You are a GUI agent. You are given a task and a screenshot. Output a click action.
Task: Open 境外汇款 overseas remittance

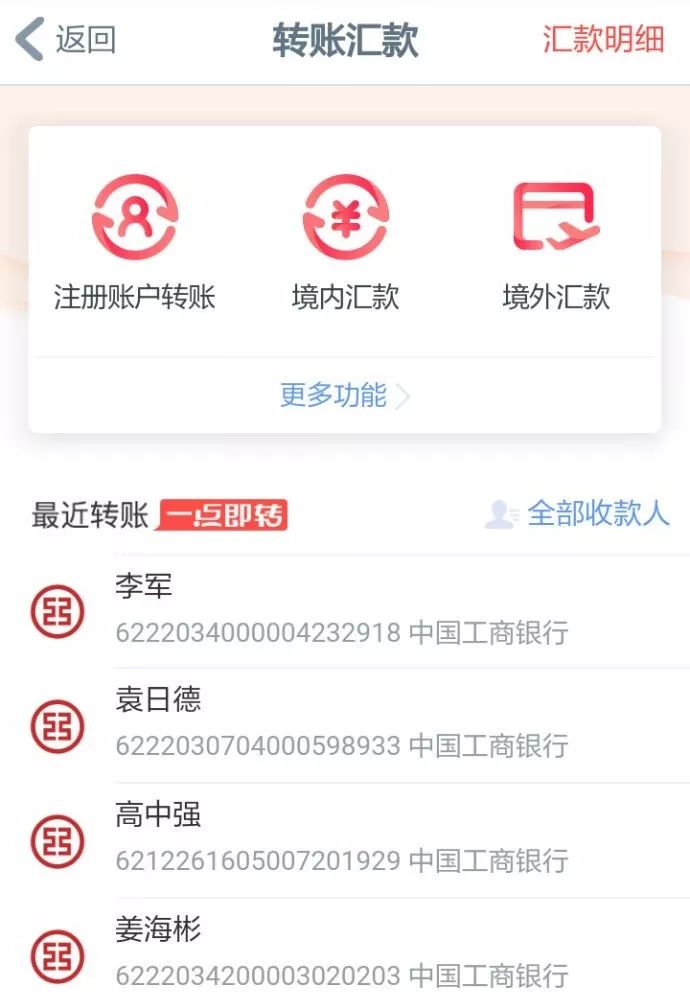pyautogui.click(x=556, y=242)
